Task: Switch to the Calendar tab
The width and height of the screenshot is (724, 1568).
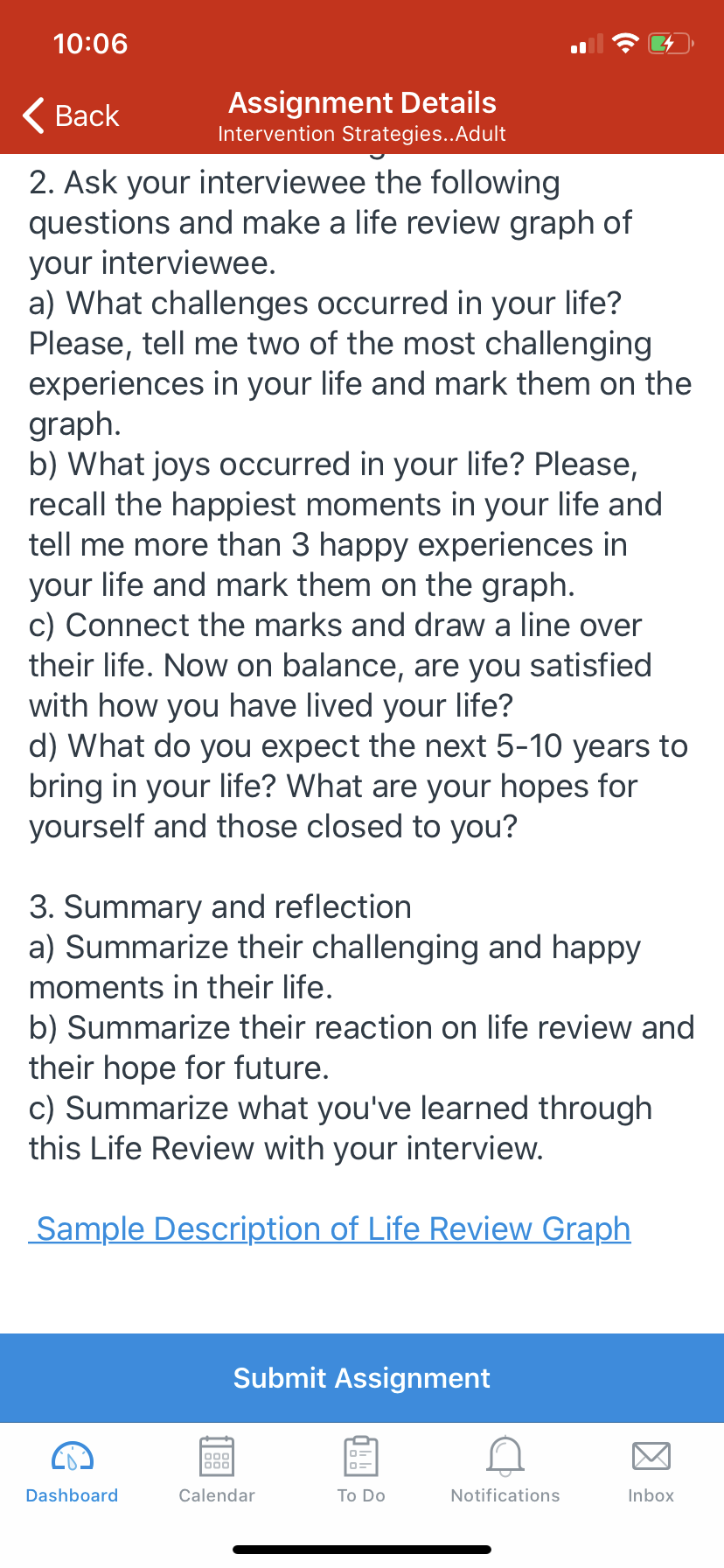Action: pyautogui.click(x=217, y=1470)
